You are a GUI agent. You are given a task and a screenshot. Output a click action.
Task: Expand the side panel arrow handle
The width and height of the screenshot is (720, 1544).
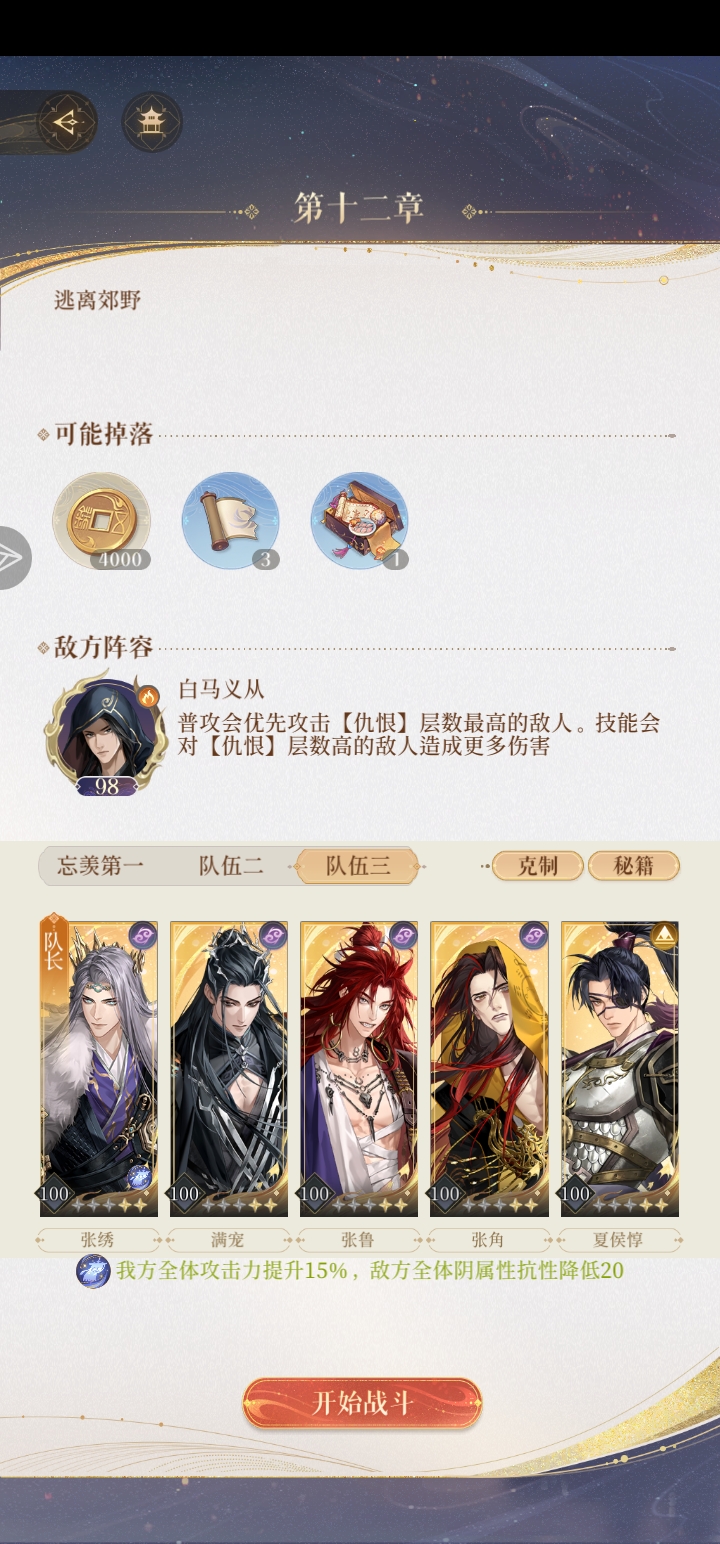[14, 557]
